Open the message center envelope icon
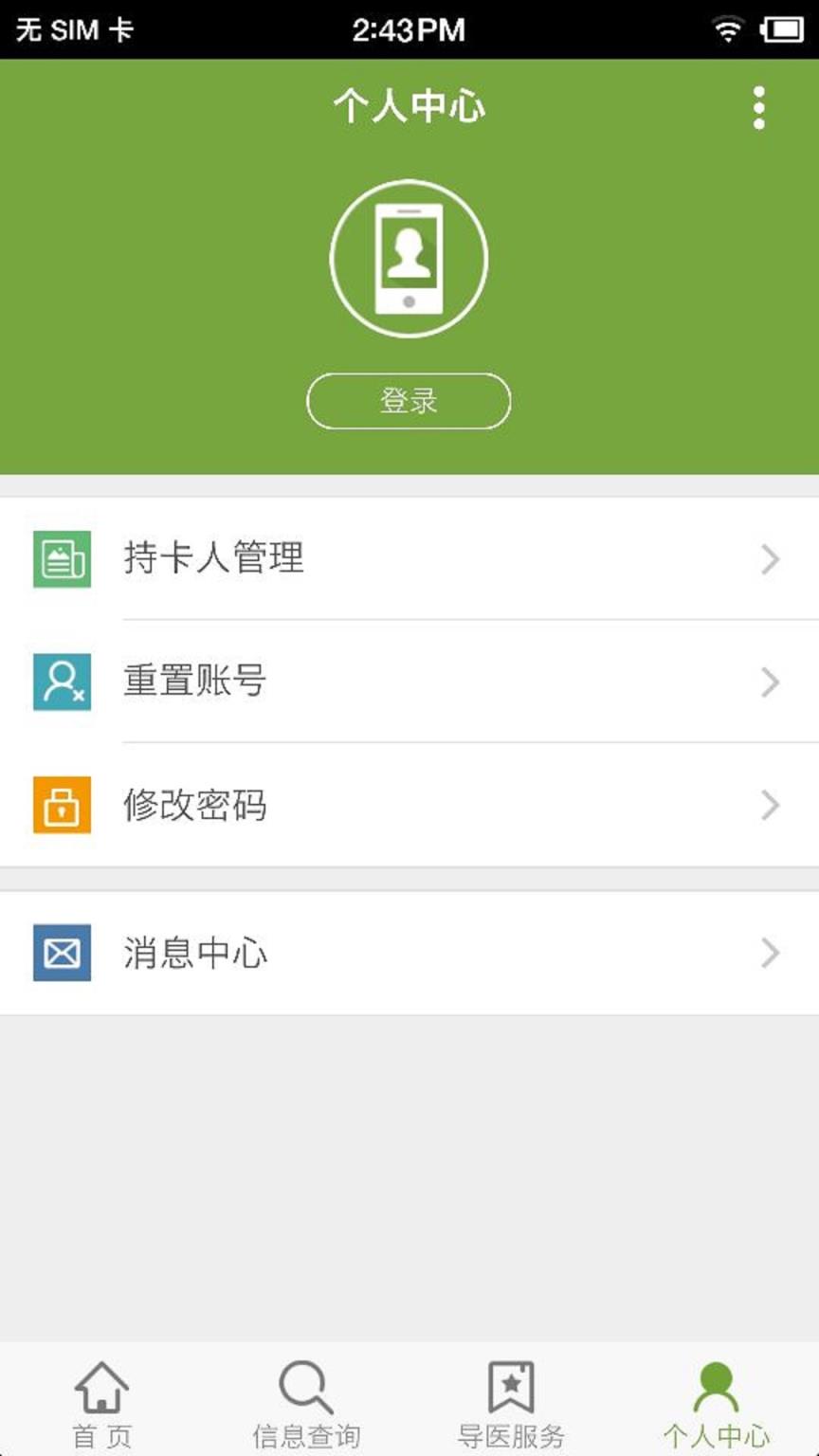Image resolution: width=819 pixels, height=1456 pixels. tap(61, 954)
